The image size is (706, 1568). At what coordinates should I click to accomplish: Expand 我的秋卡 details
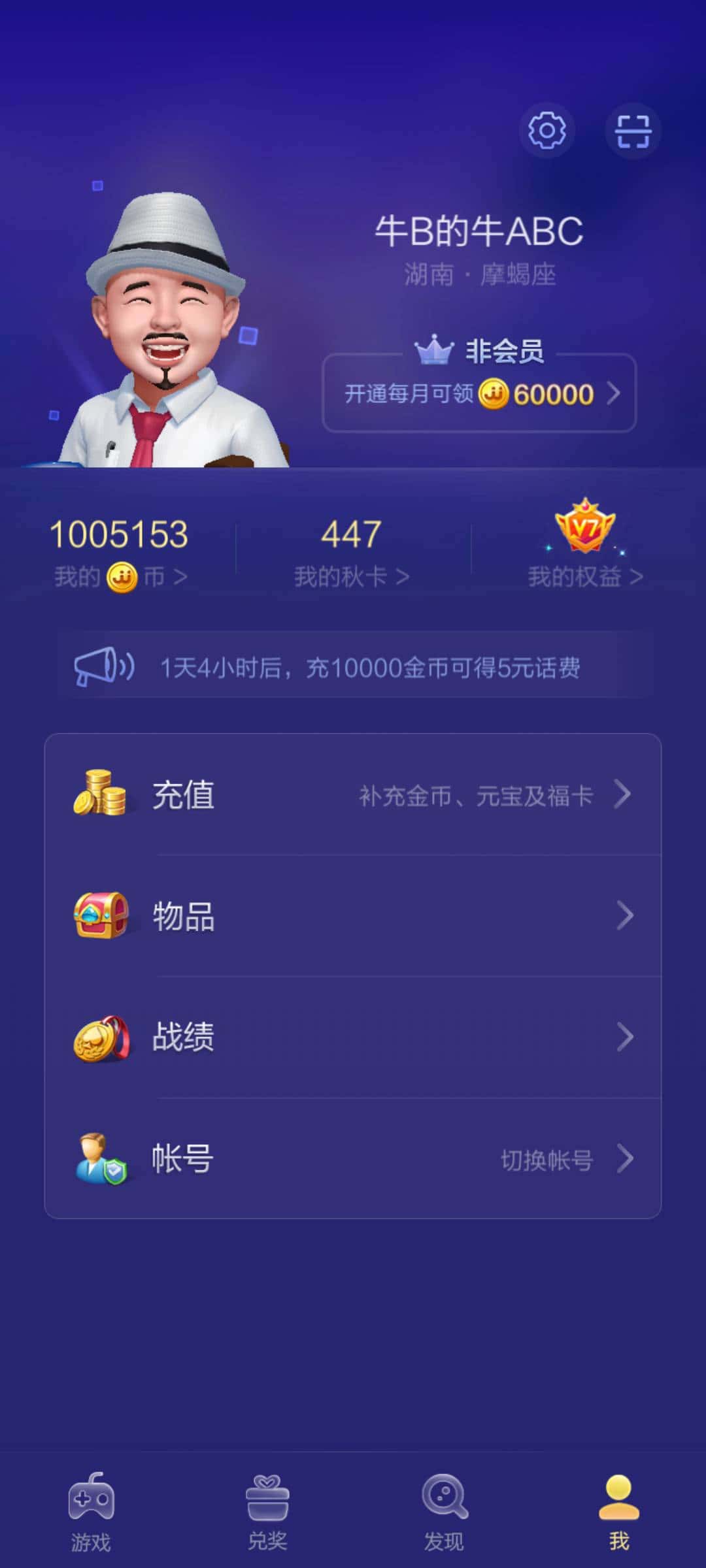point(352,574)
